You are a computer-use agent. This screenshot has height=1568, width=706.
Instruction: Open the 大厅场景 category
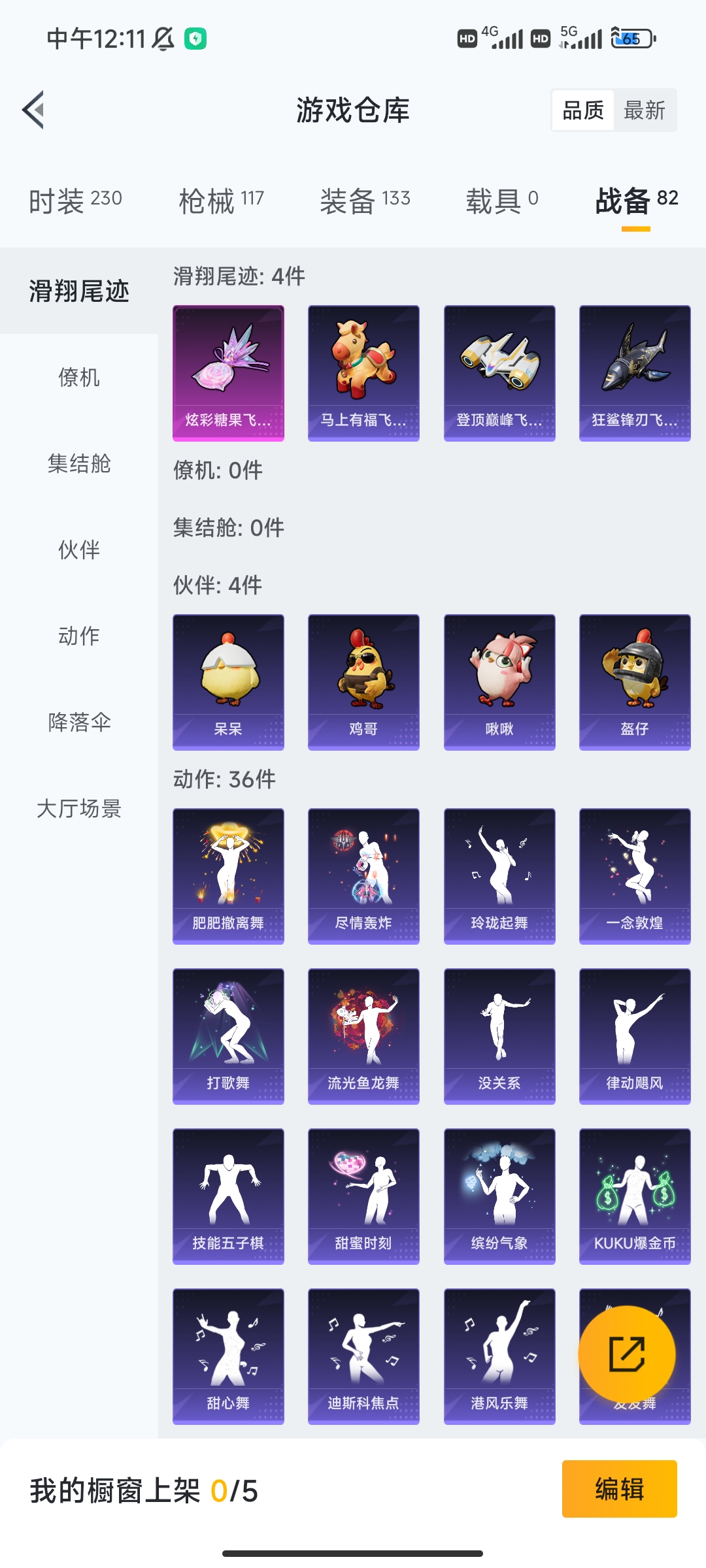pyautogui.click(x=78, y=809)
